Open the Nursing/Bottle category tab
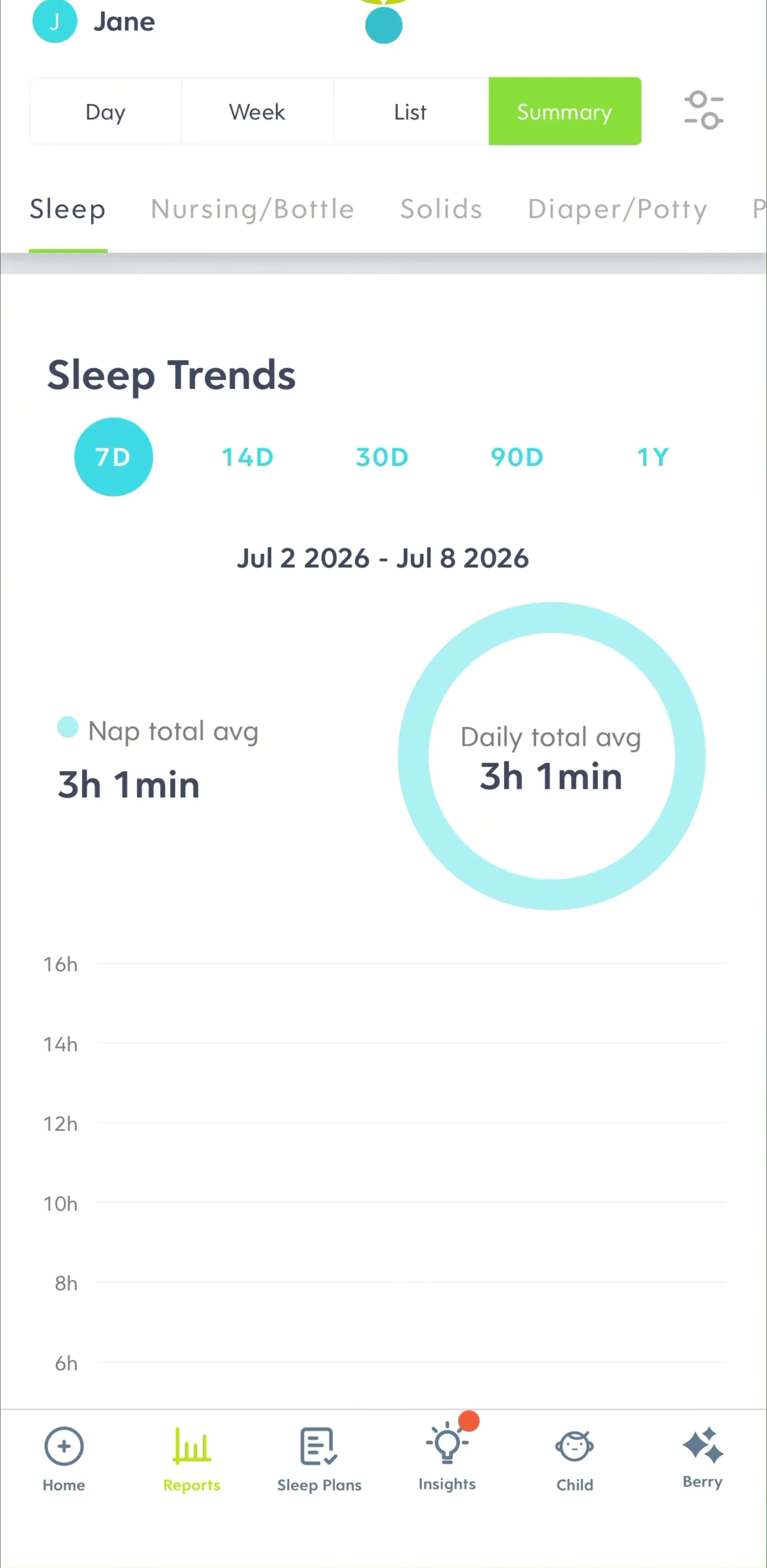This screenshot has width=767, height=1568. click(x=252, y=209)
